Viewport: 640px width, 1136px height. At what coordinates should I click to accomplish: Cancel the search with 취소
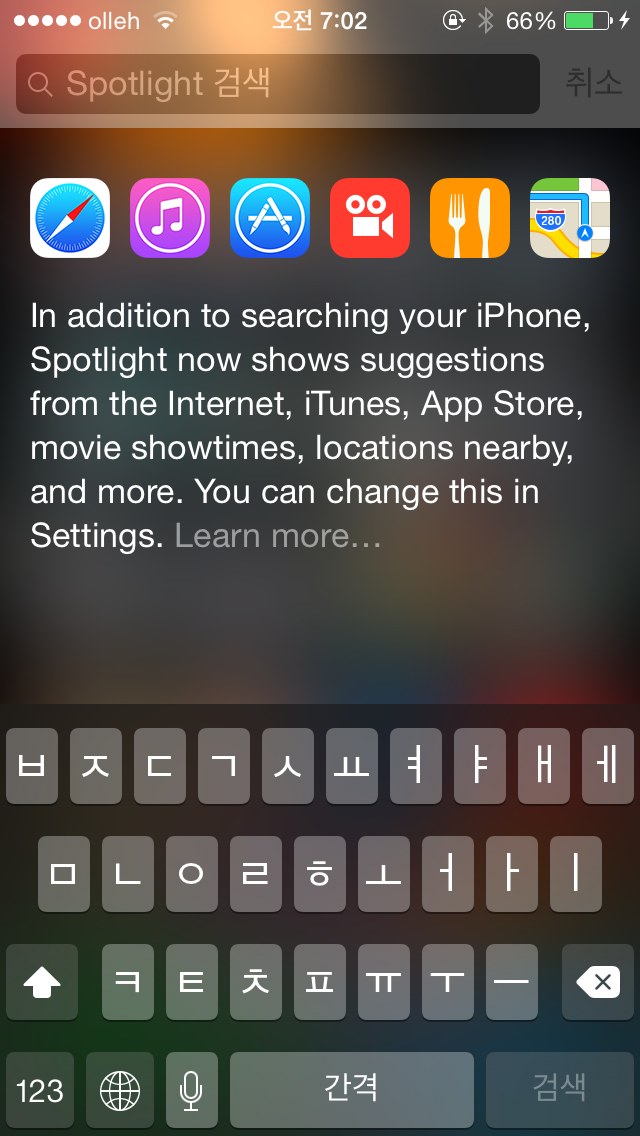pos(593,83)
